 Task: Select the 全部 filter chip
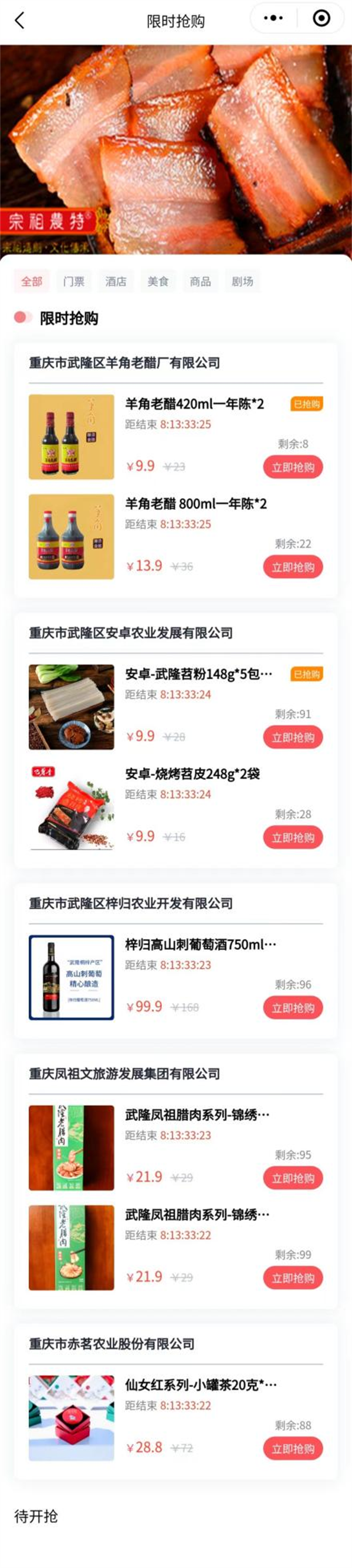(32, 281)
